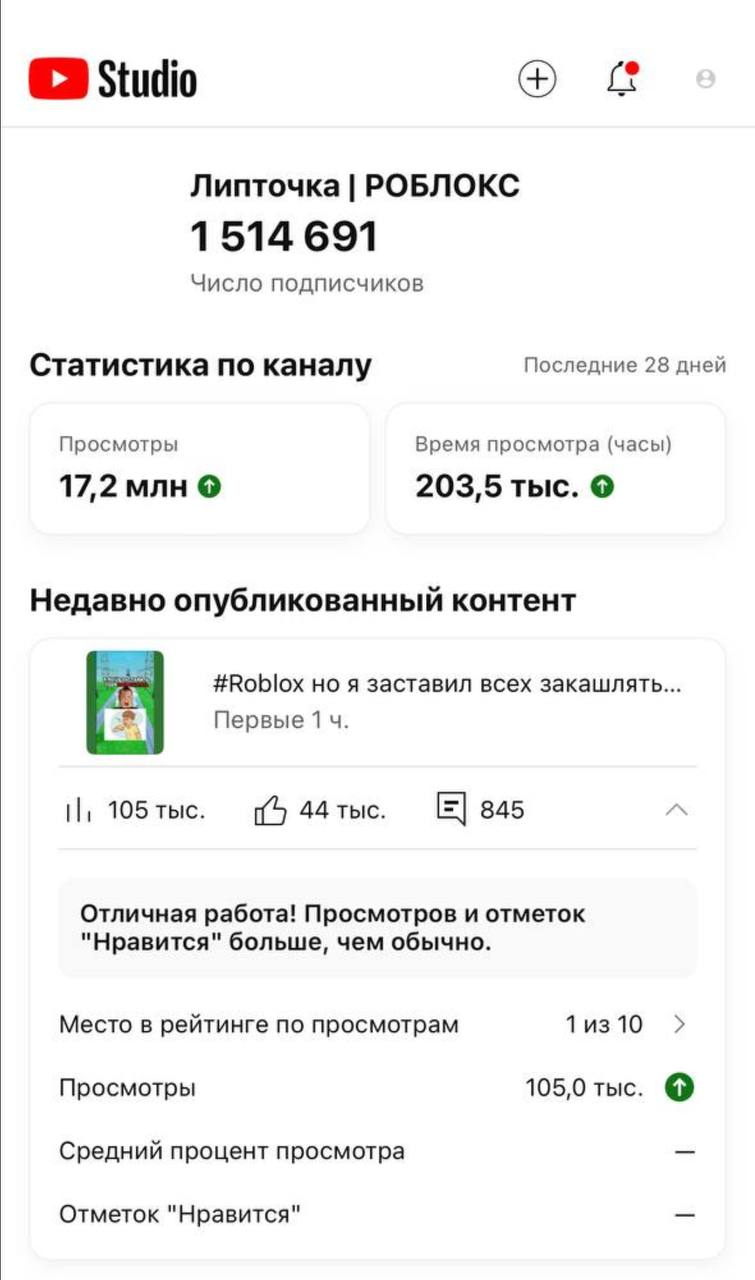Collapse the recent video stats section

[x=676, y=809]
